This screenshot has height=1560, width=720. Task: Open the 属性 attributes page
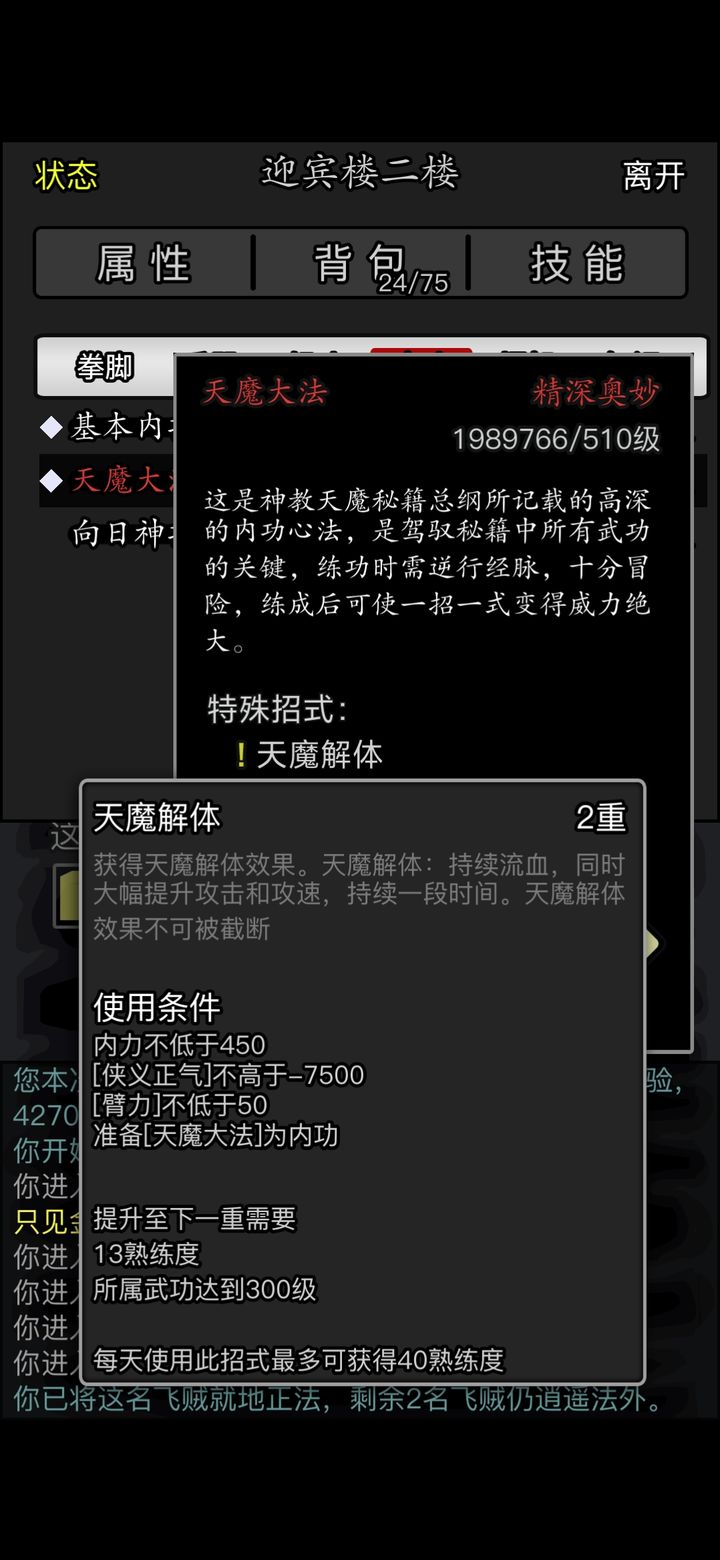[143, 263]
